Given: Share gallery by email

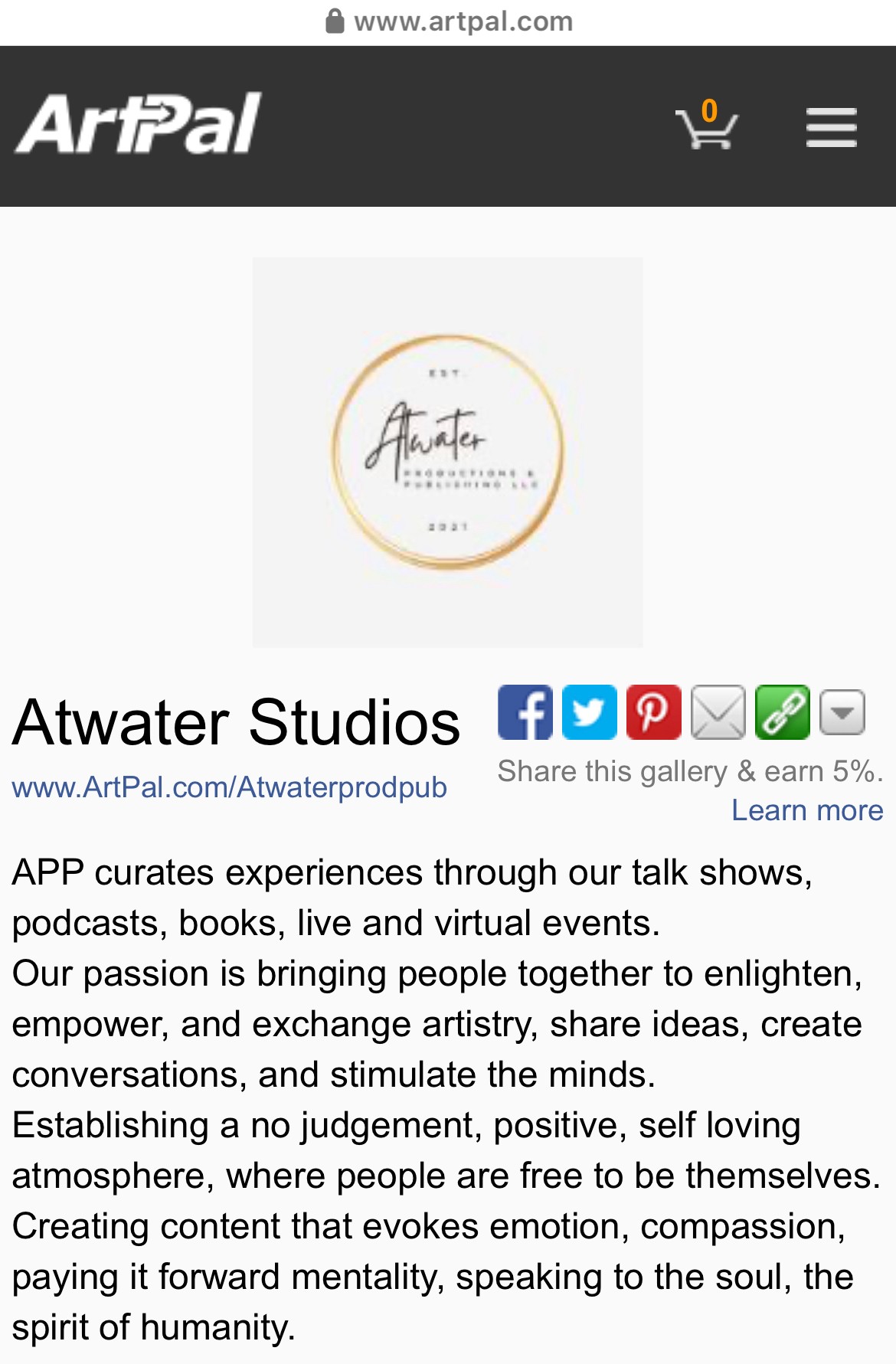Looking at the screenshot, I should click(718, 712).
